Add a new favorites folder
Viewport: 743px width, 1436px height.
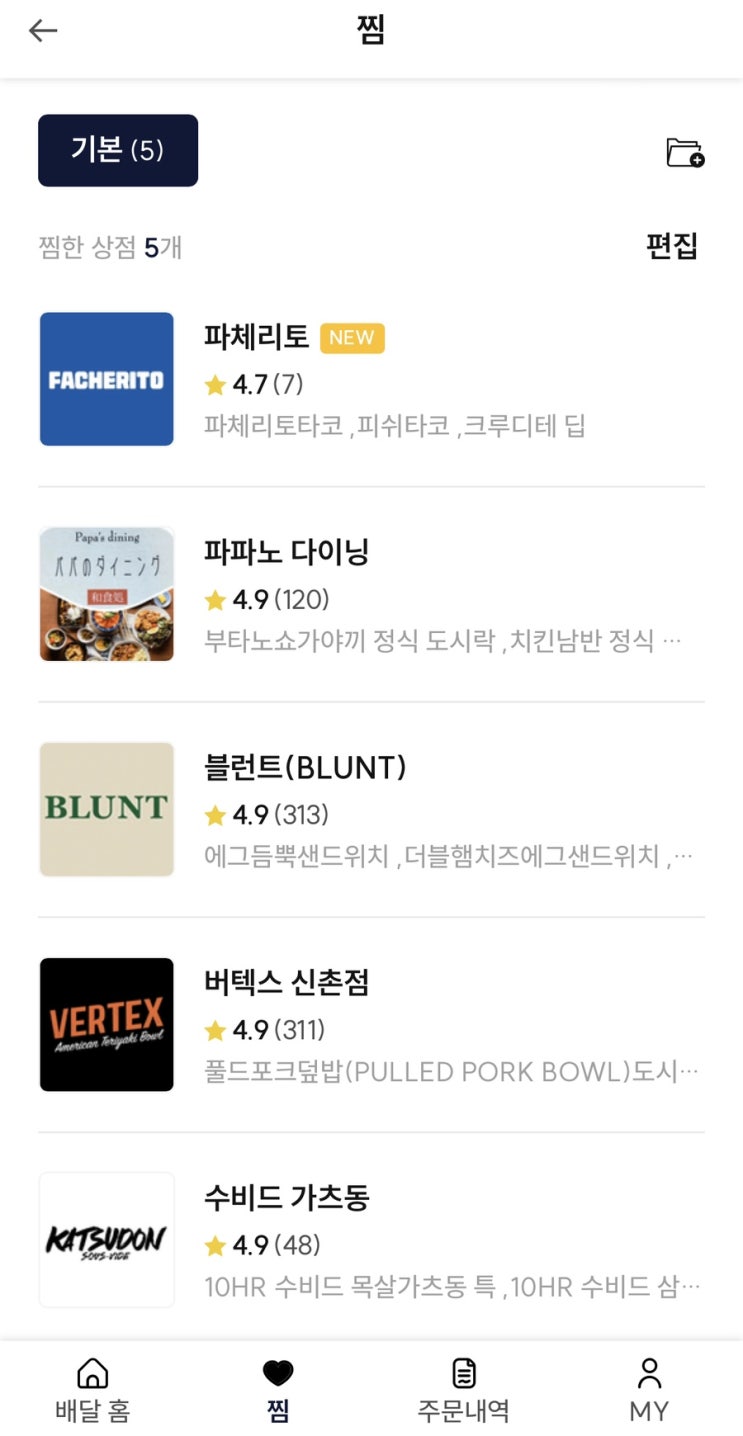(x=685, y=152)
